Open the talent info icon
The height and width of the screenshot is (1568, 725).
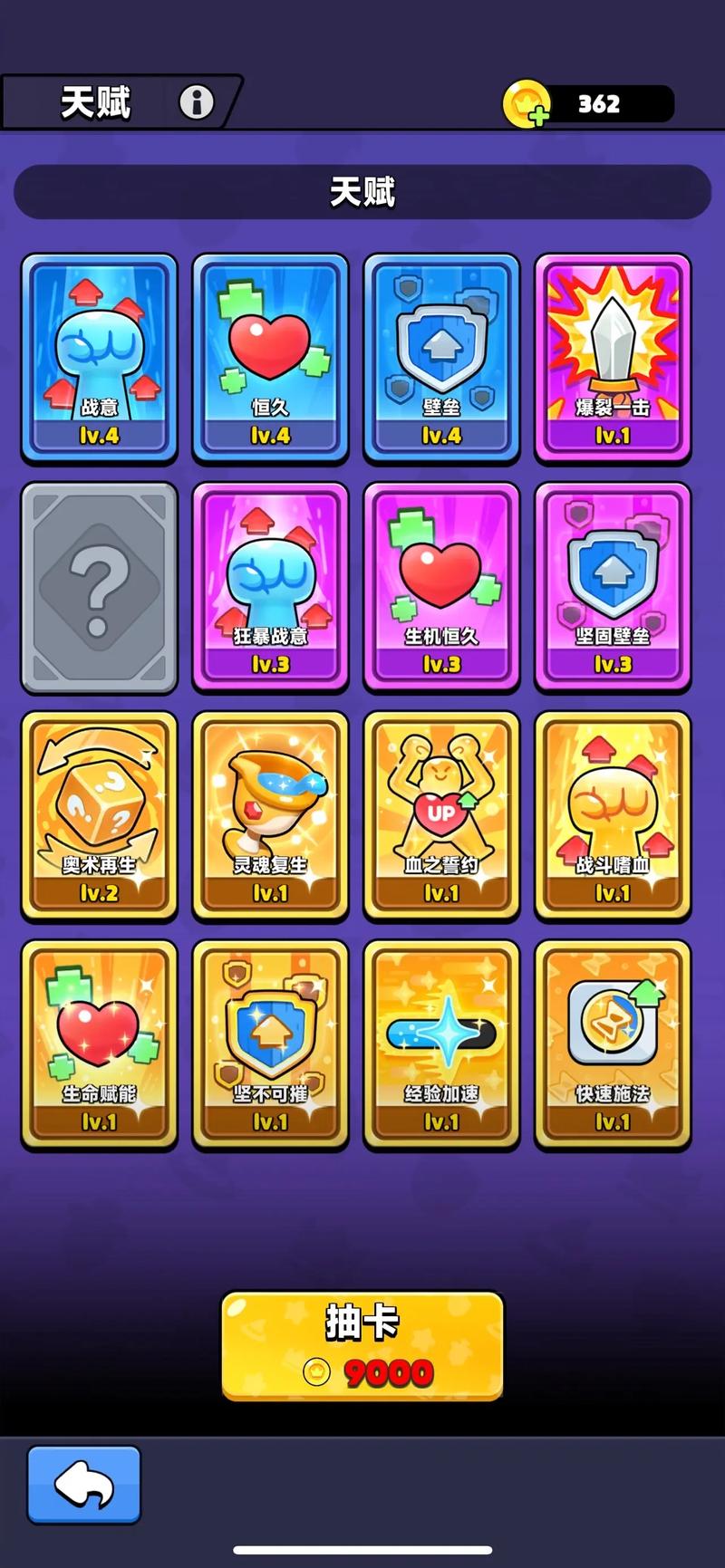click(x=197, y=102)
